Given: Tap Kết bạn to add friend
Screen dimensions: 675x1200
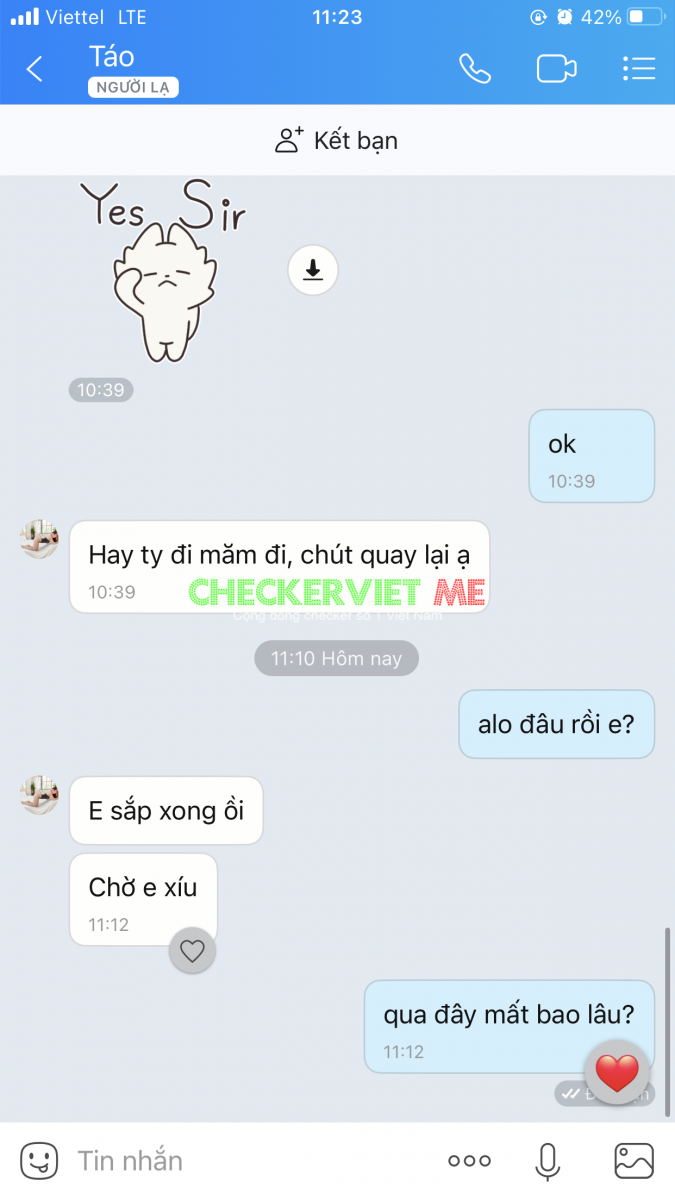Looking at the screenshot, I should click(x=337, y=140).
